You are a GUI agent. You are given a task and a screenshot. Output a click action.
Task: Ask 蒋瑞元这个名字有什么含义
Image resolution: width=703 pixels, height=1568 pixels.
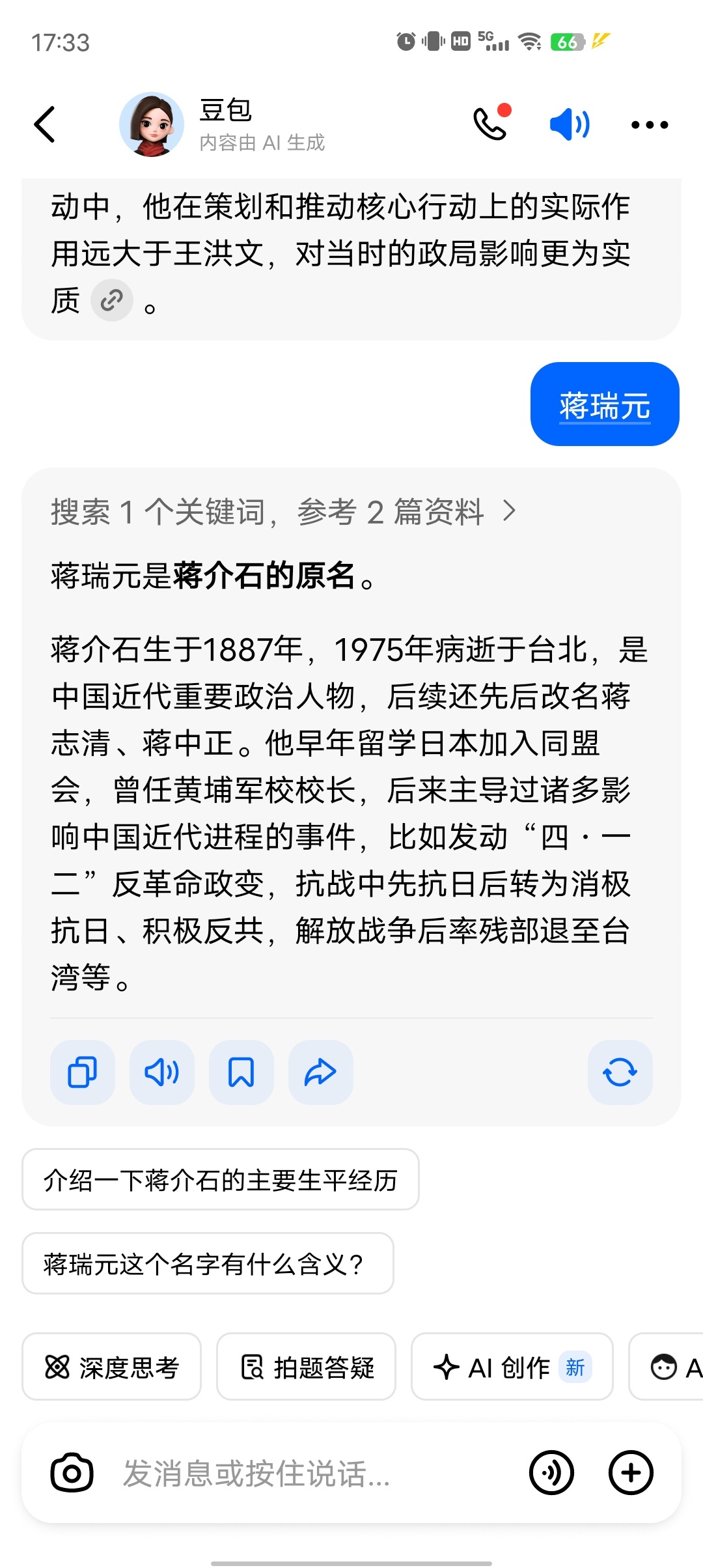pyautogui.click(x=208, y=1263)
